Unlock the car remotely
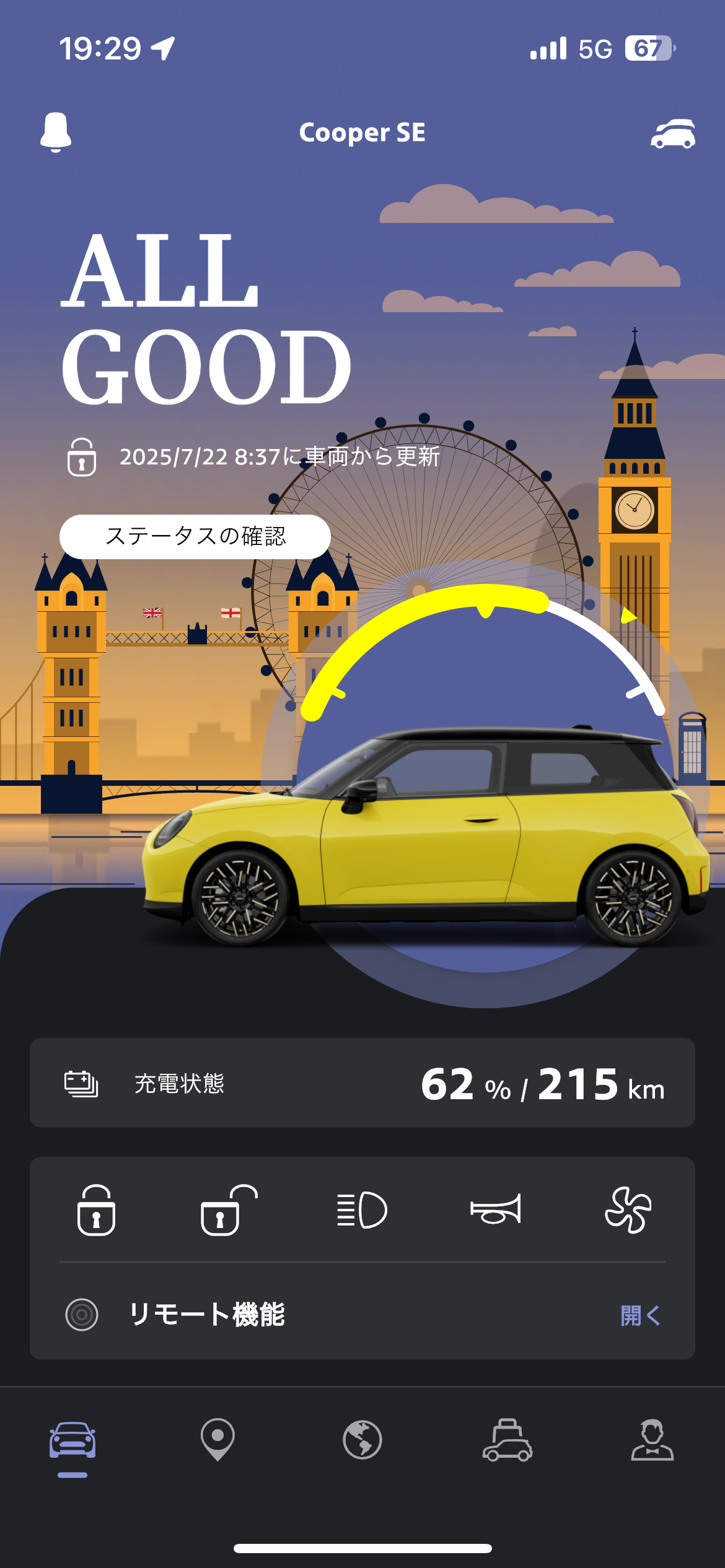 (229, 1210)
